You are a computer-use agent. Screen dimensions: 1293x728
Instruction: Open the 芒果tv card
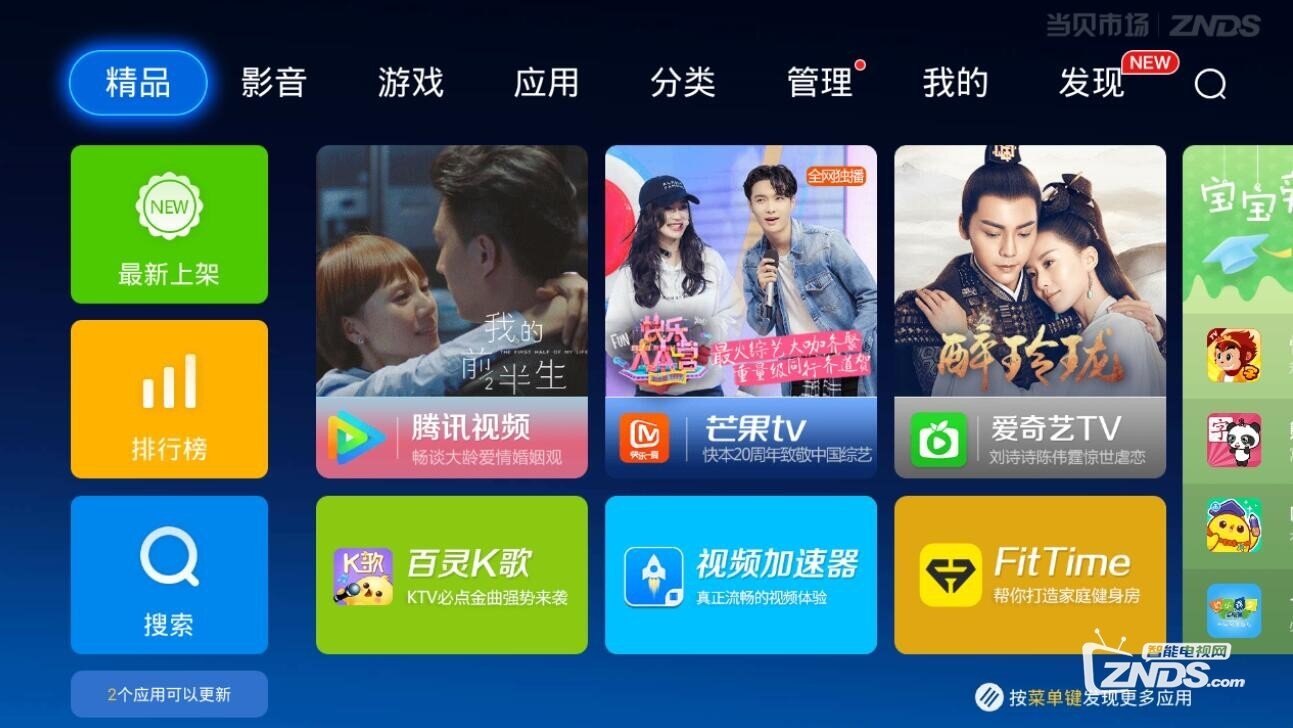pos(741,311)
